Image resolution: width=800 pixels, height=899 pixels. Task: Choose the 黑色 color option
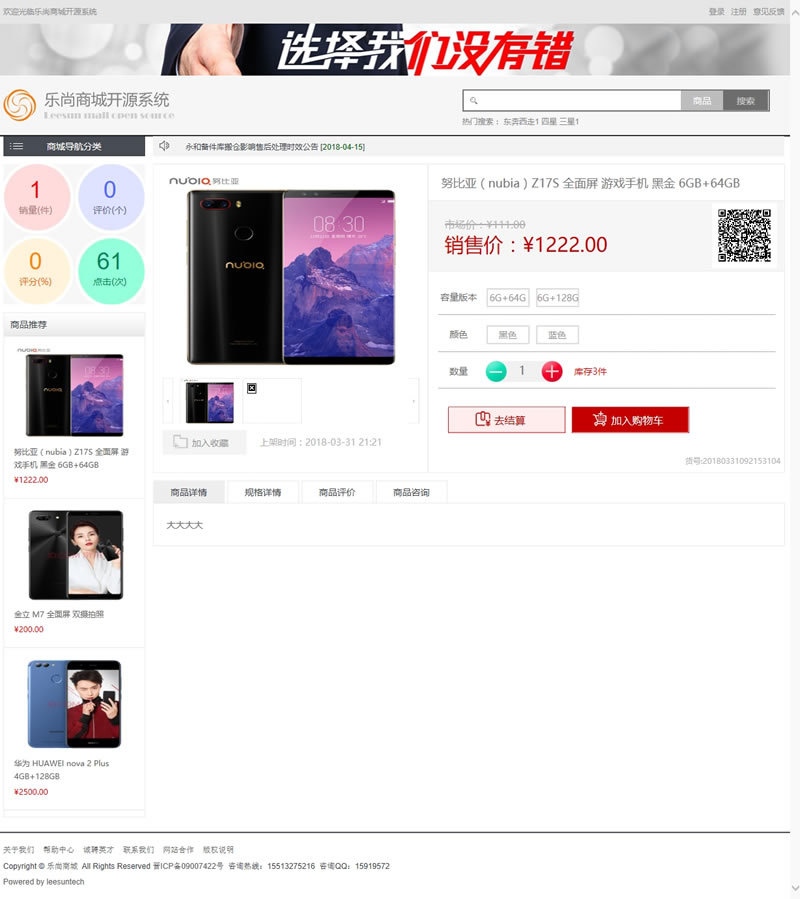tap(508, 335)
